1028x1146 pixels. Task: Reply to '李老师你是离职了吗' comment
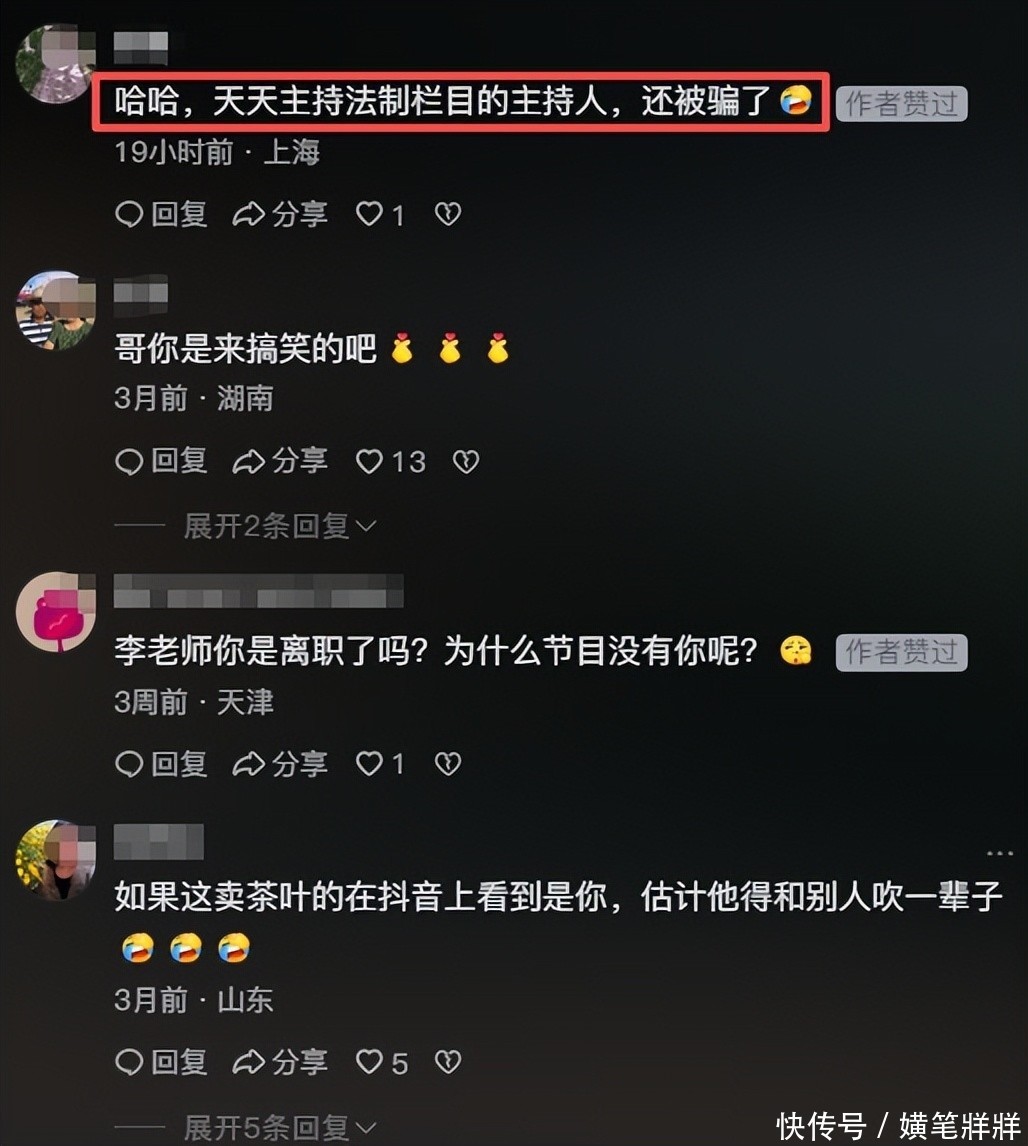point(161,764)
